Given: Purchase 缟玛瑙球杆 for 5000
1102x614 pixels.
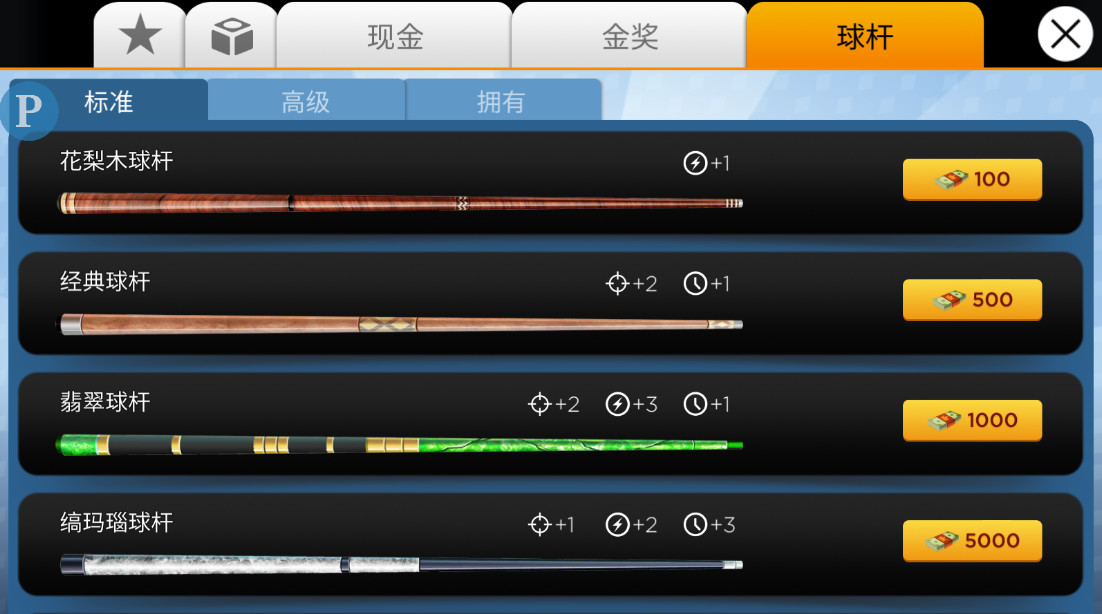Looking at the screenshot, I should 972,541.
